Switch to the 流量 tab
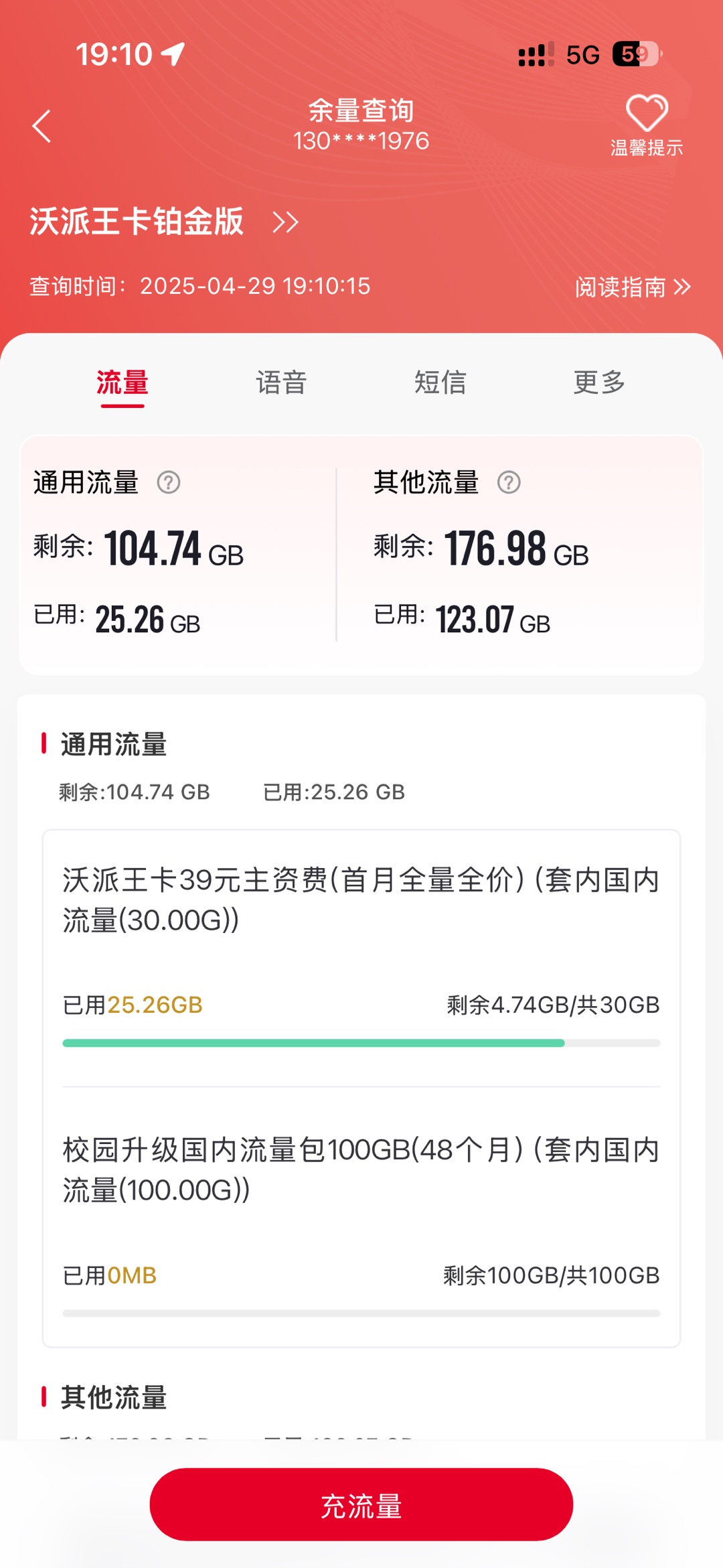 pos(123,383)
